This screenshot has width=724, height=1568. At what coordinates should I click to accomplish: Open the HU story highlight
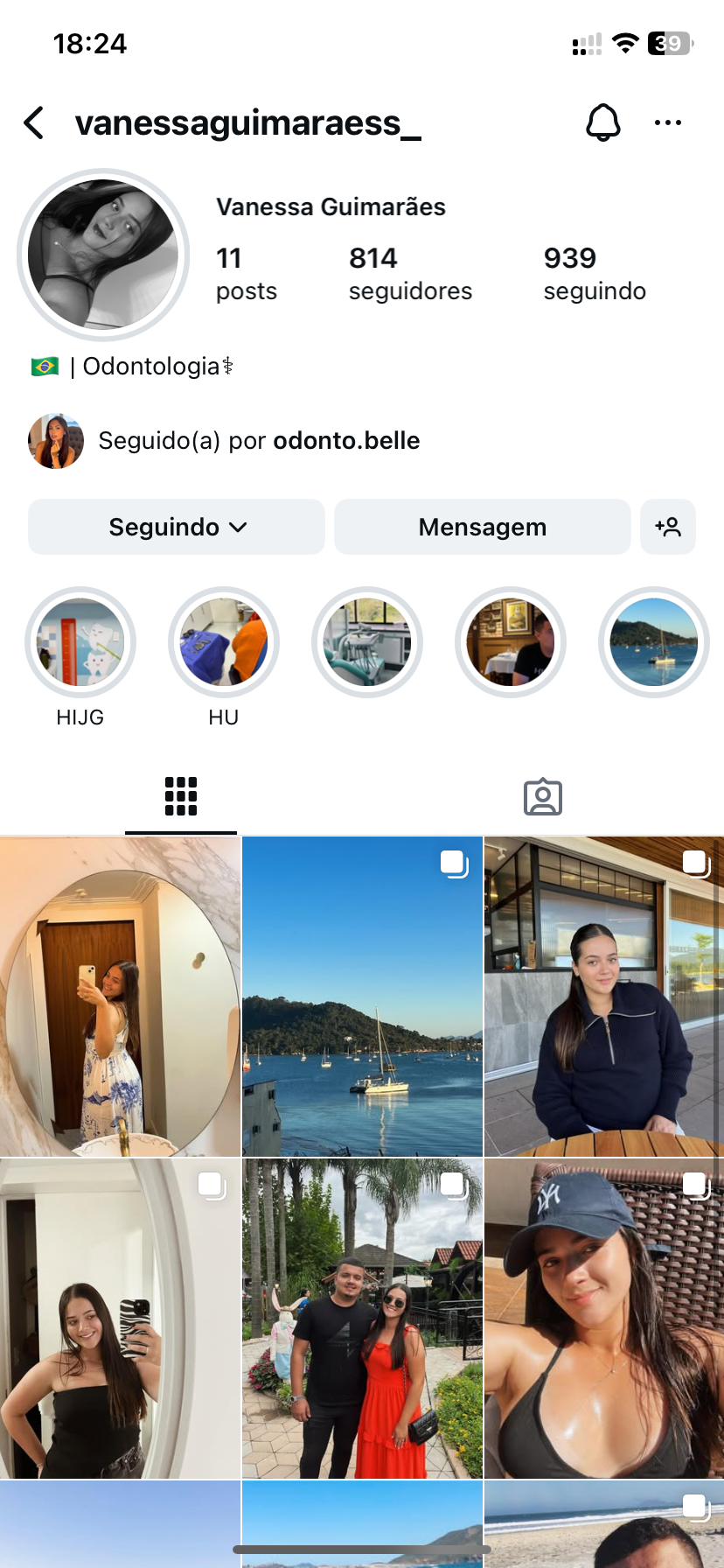pyautogui.click(x=224, y=642)
